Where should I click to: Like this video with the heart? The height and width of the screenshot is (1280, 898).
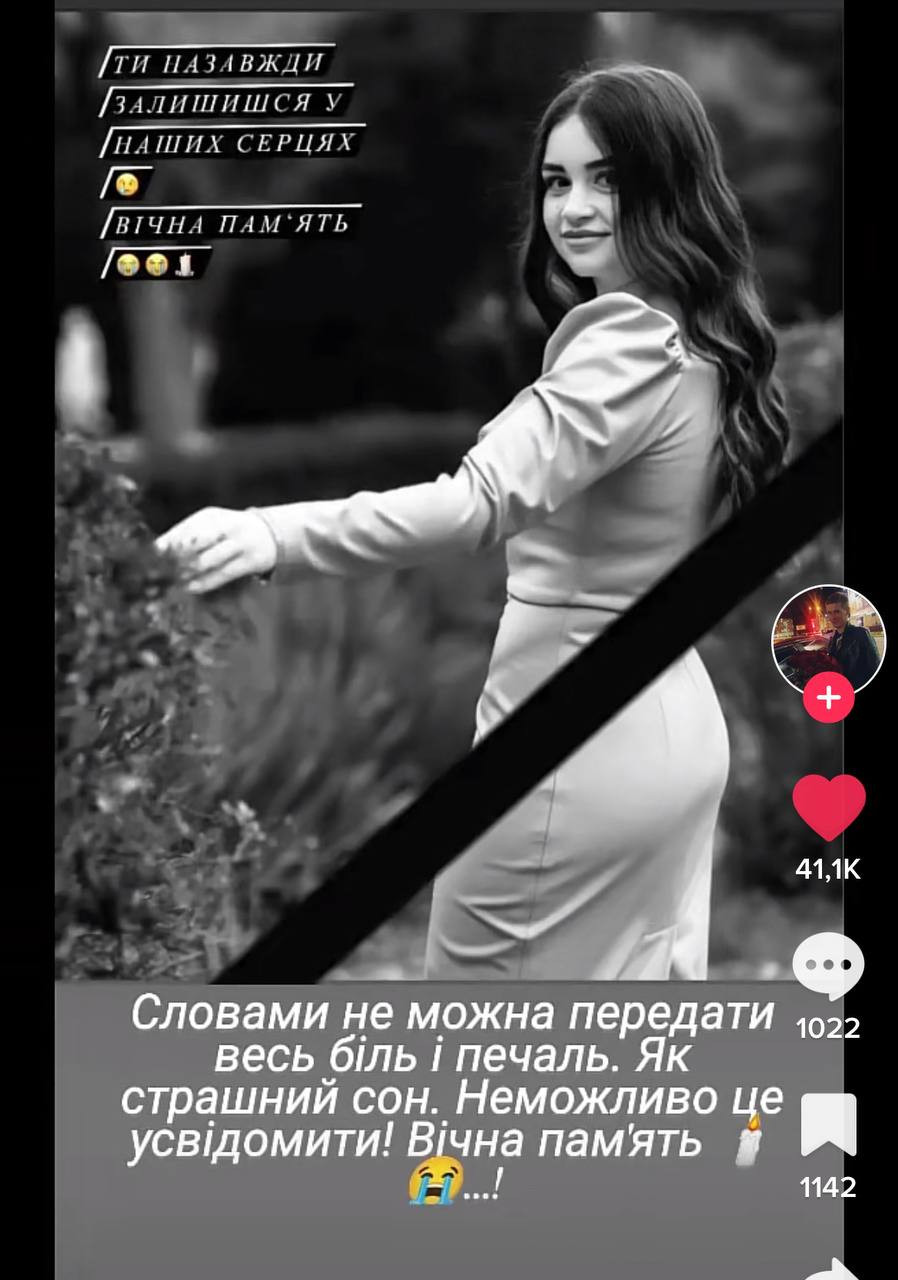click(828, 808)
